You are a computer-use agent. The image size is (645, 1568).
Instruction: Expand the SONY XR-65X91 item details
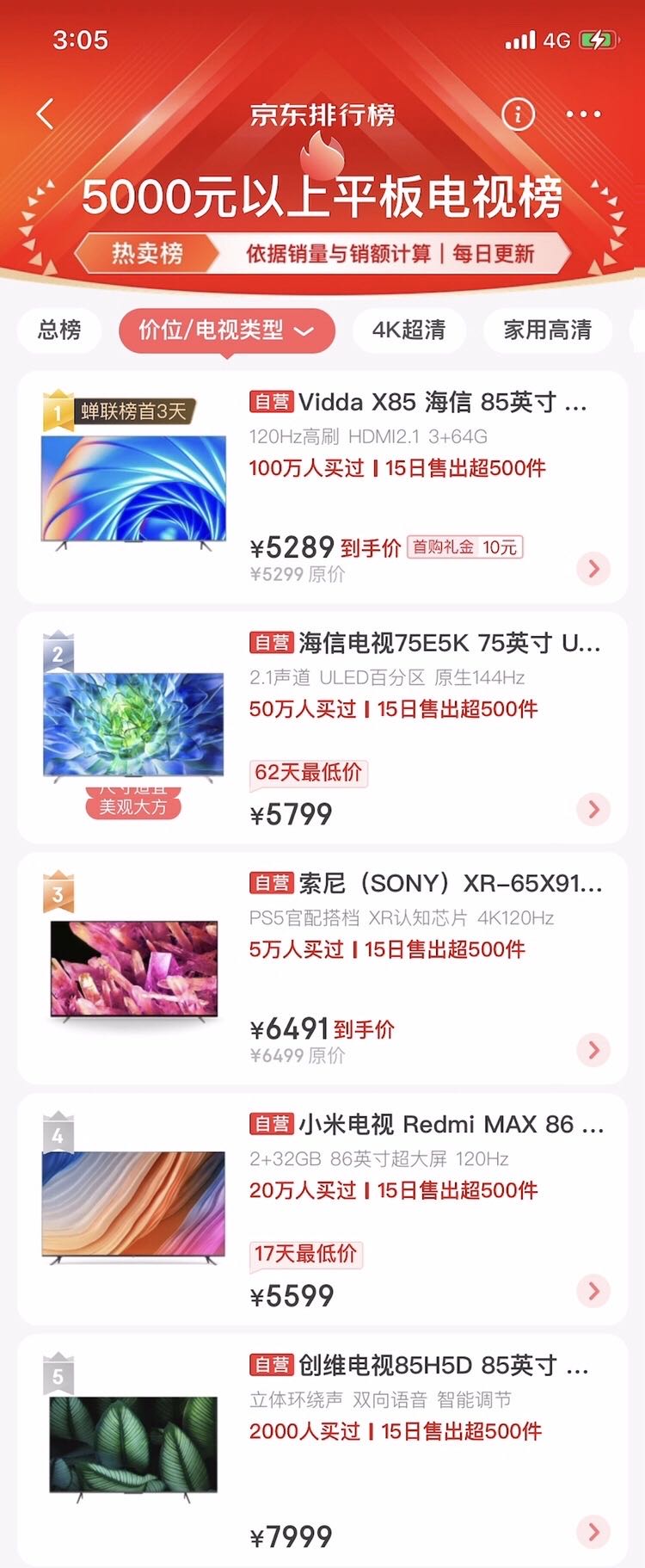tap(593, 1050)
